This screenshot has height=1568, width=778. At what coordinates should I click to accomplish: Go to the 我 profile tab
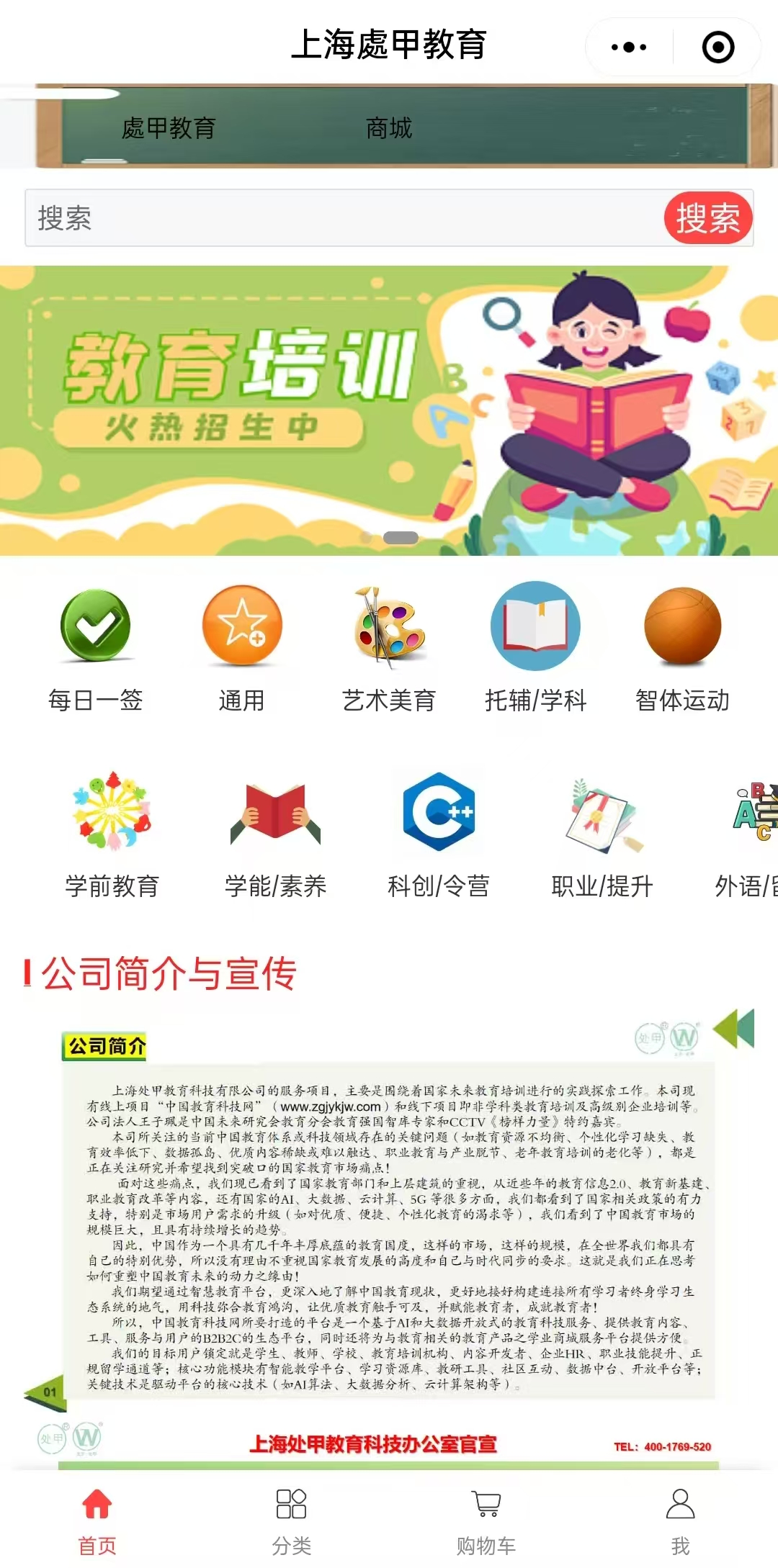coord(681,1520)
